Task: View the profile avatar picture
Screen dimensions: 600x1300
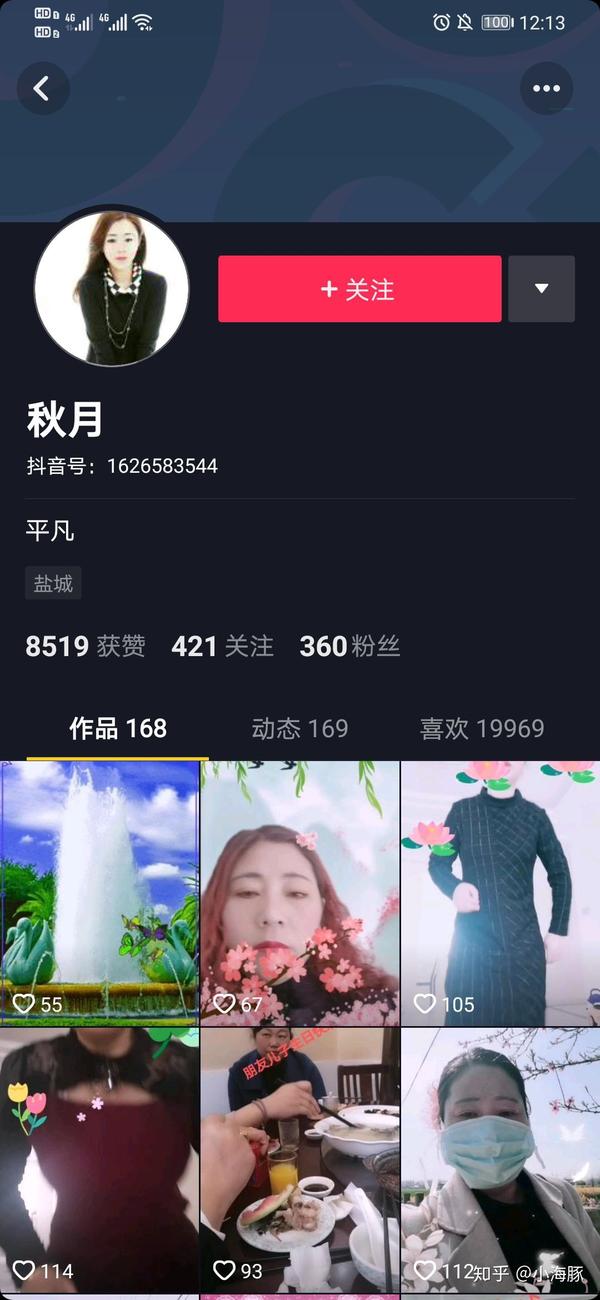Action: click(111, 288)
